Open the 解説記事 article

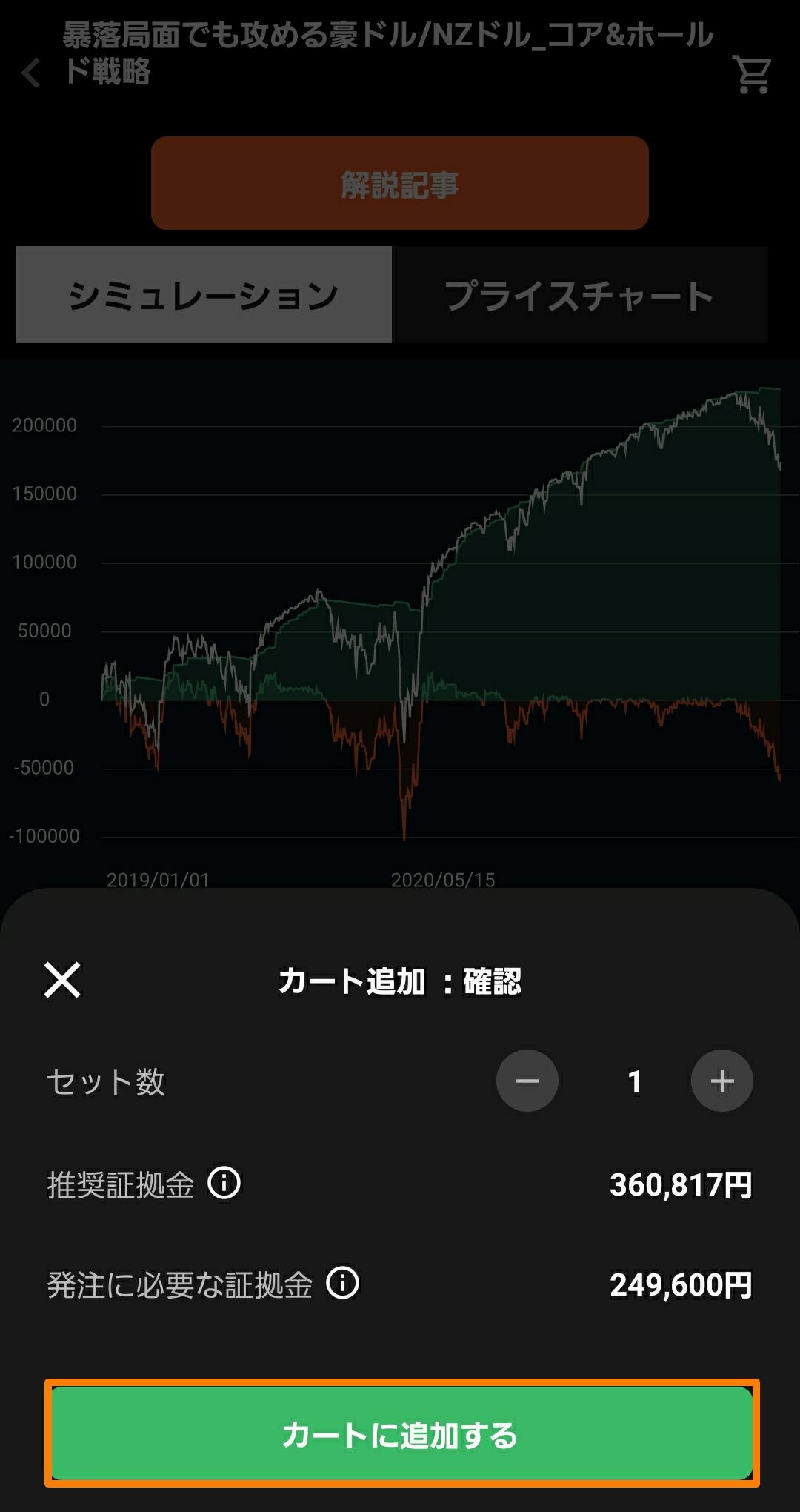click(x=400, y=183)
